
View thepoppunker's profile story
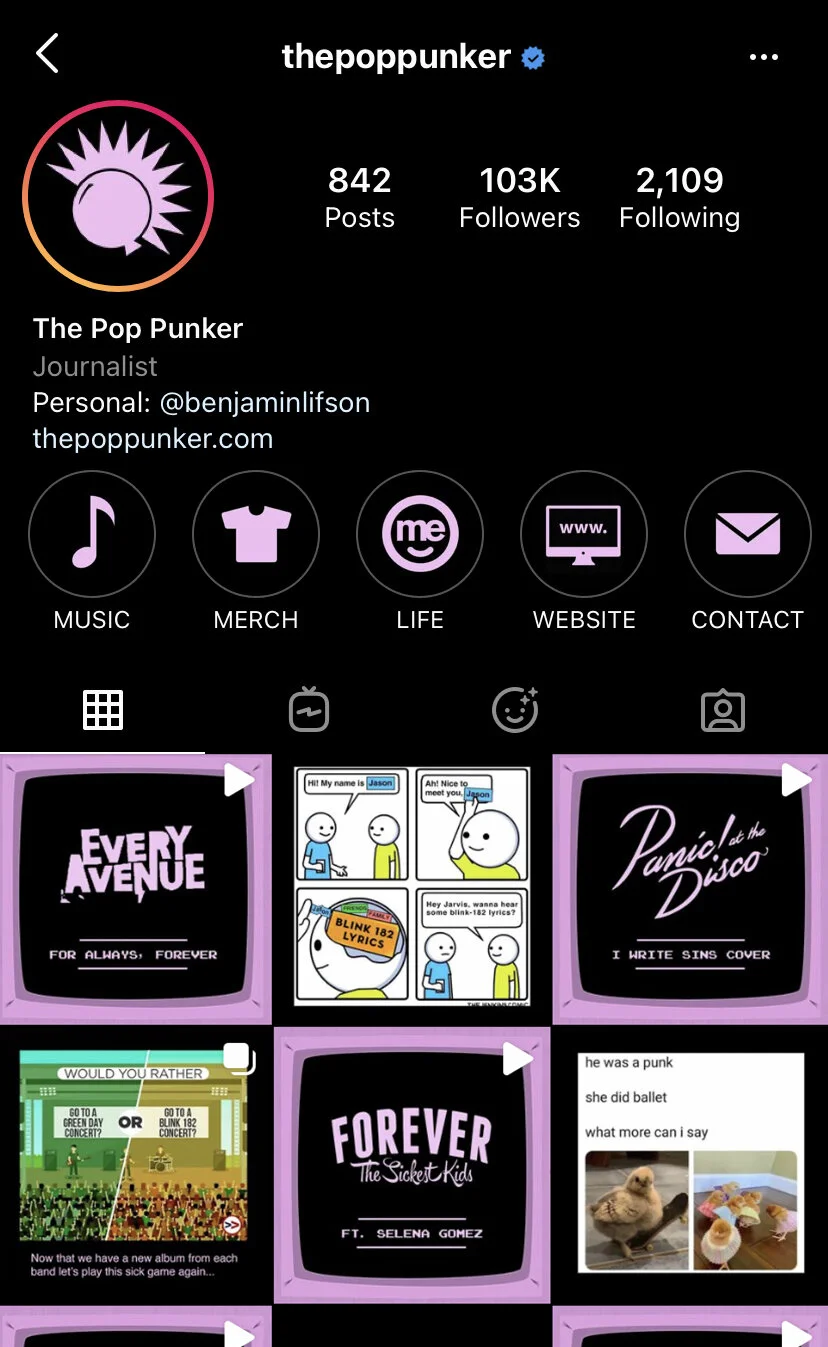coord(118,196)
